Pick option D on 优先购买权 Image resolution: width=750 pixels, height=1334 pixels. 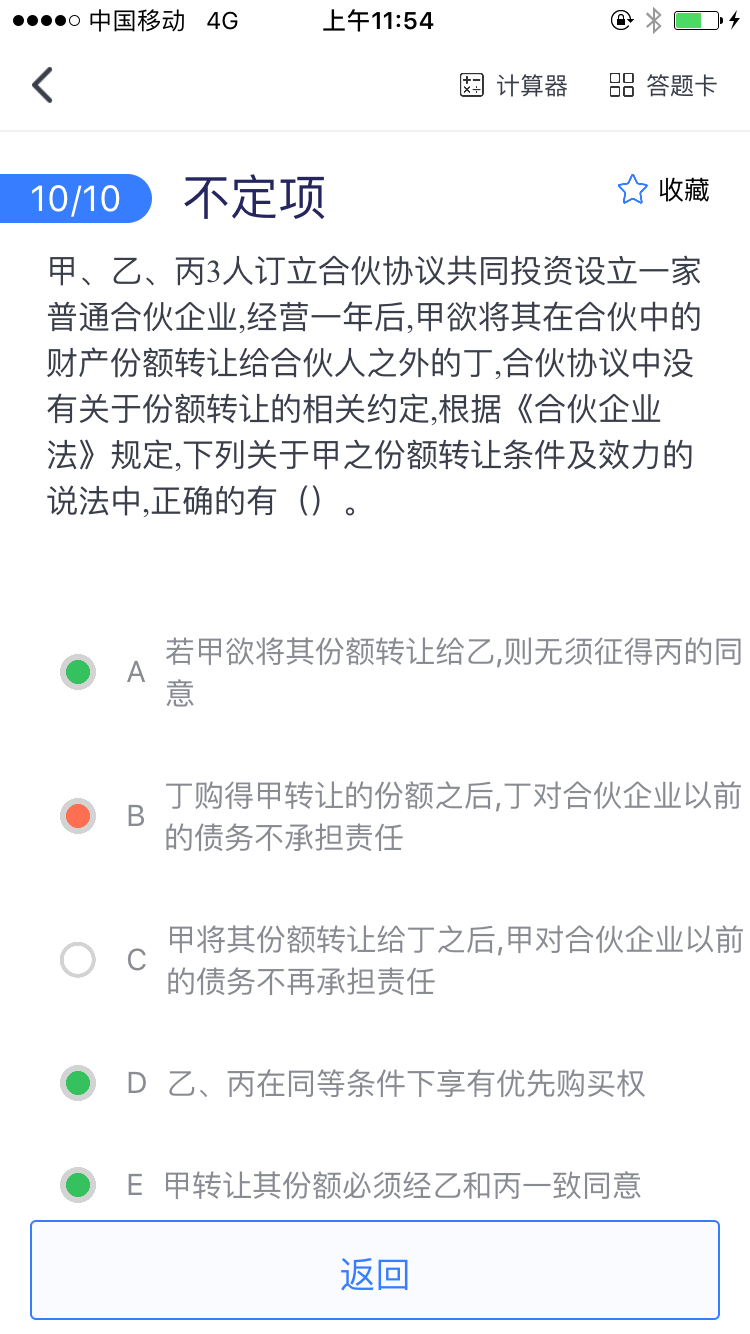point(78,1083)
